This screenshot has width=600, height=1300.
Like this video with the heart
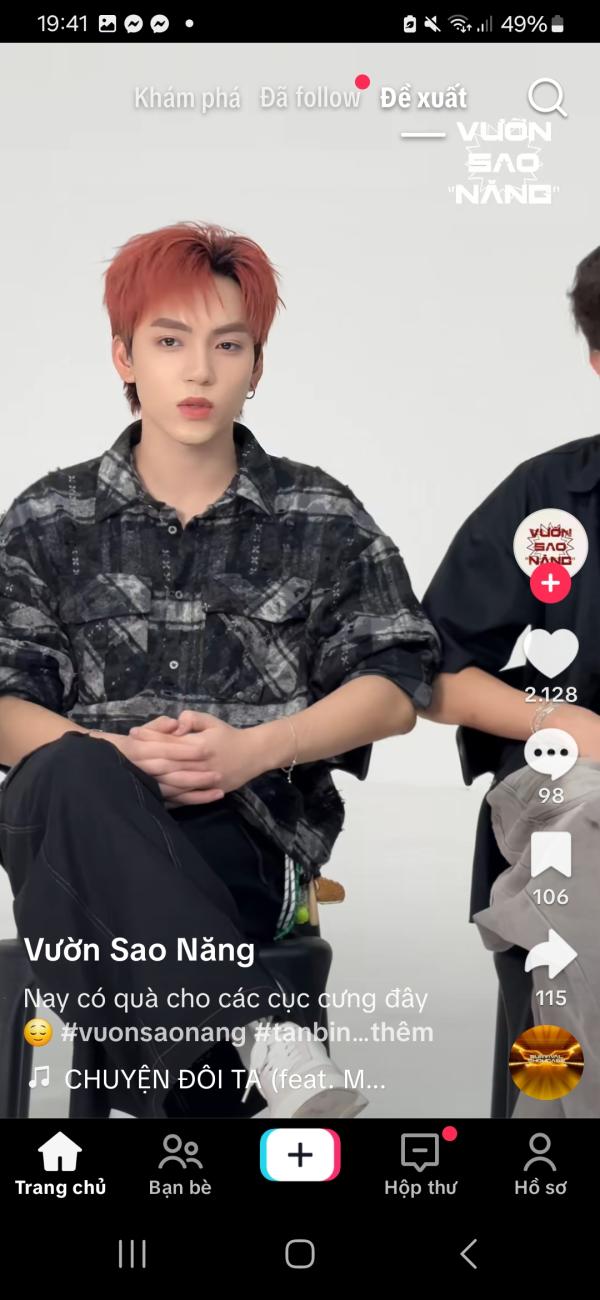[551, 654]
